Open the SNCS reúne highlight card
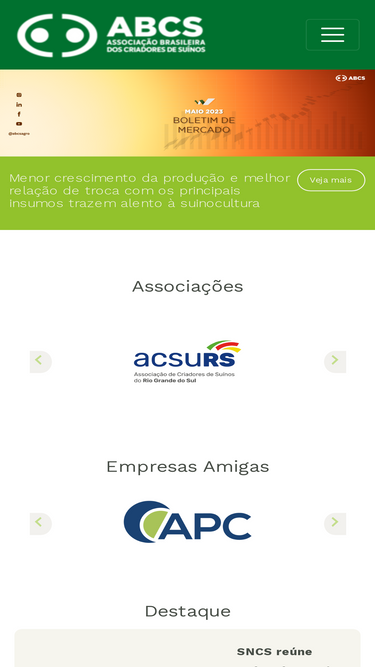The image size is (375, 667). pos(188,648)
